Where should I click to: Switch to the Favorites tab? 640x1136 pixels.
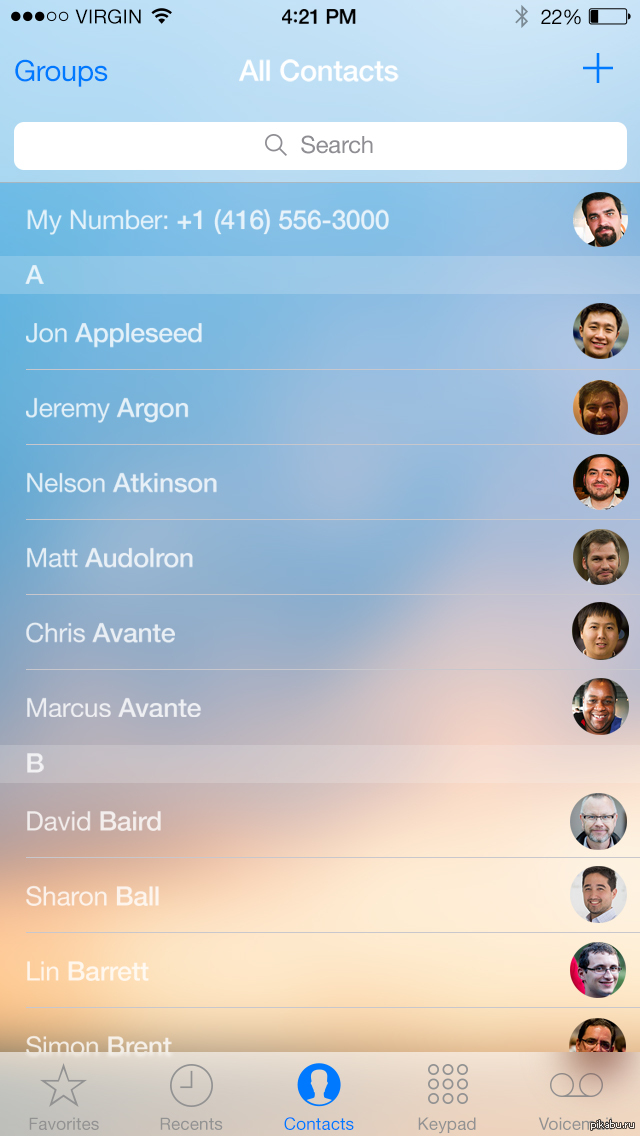tap(64, 1097)
